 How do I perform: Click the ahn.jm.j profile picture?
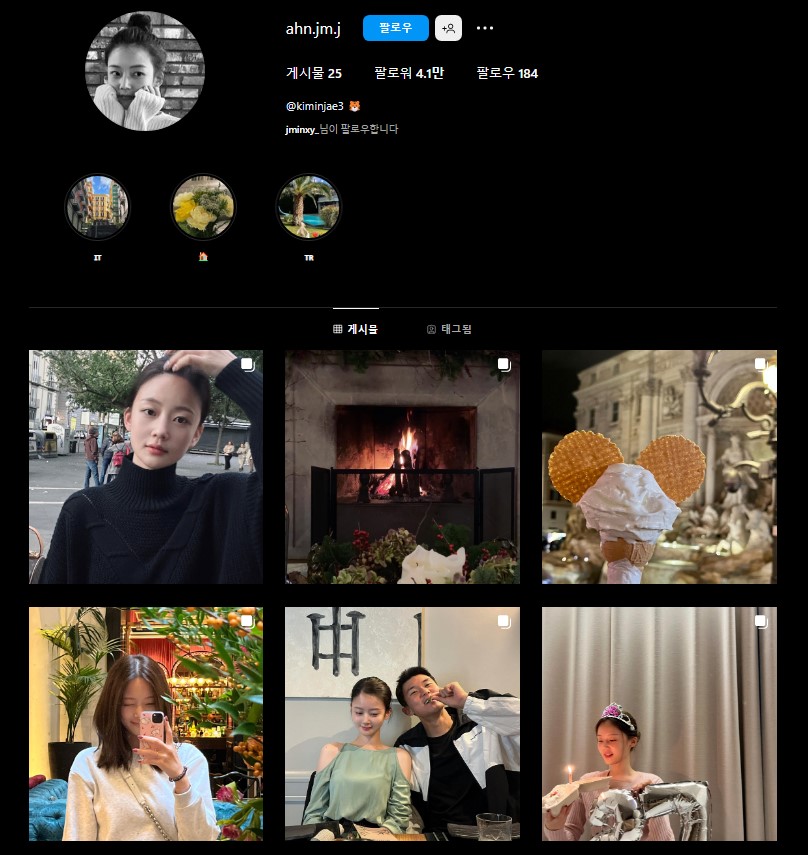pyautogui.click(x=145, y=70)
